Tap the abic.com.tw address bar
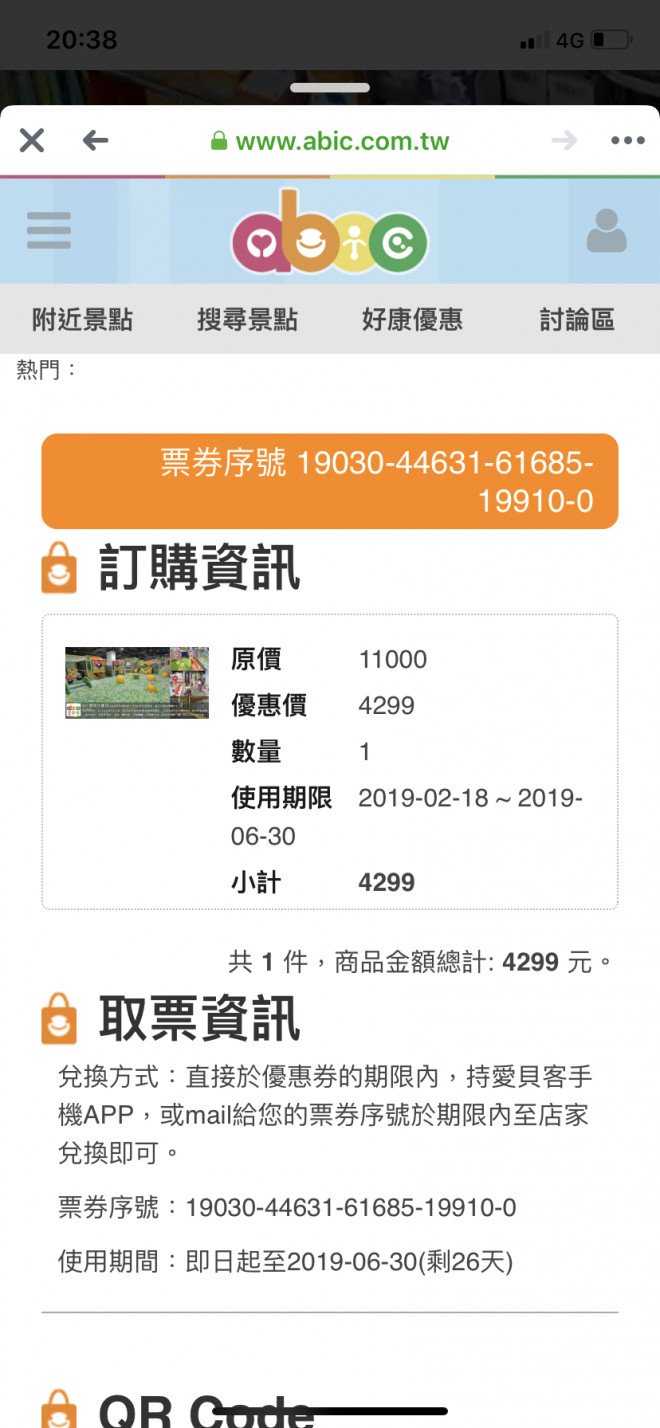Viewport: 660px width, 1428px height. point(331,141)
